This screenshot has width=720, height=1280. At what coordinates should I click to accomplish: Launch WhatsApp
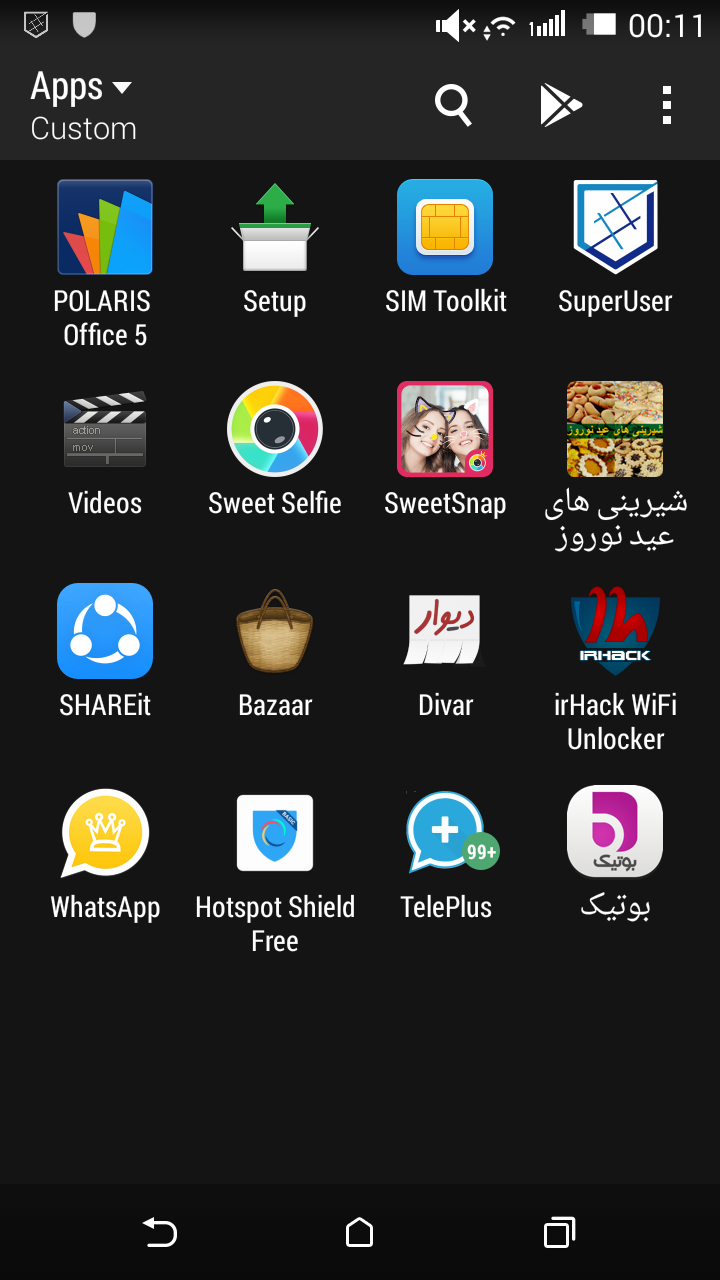105,833
